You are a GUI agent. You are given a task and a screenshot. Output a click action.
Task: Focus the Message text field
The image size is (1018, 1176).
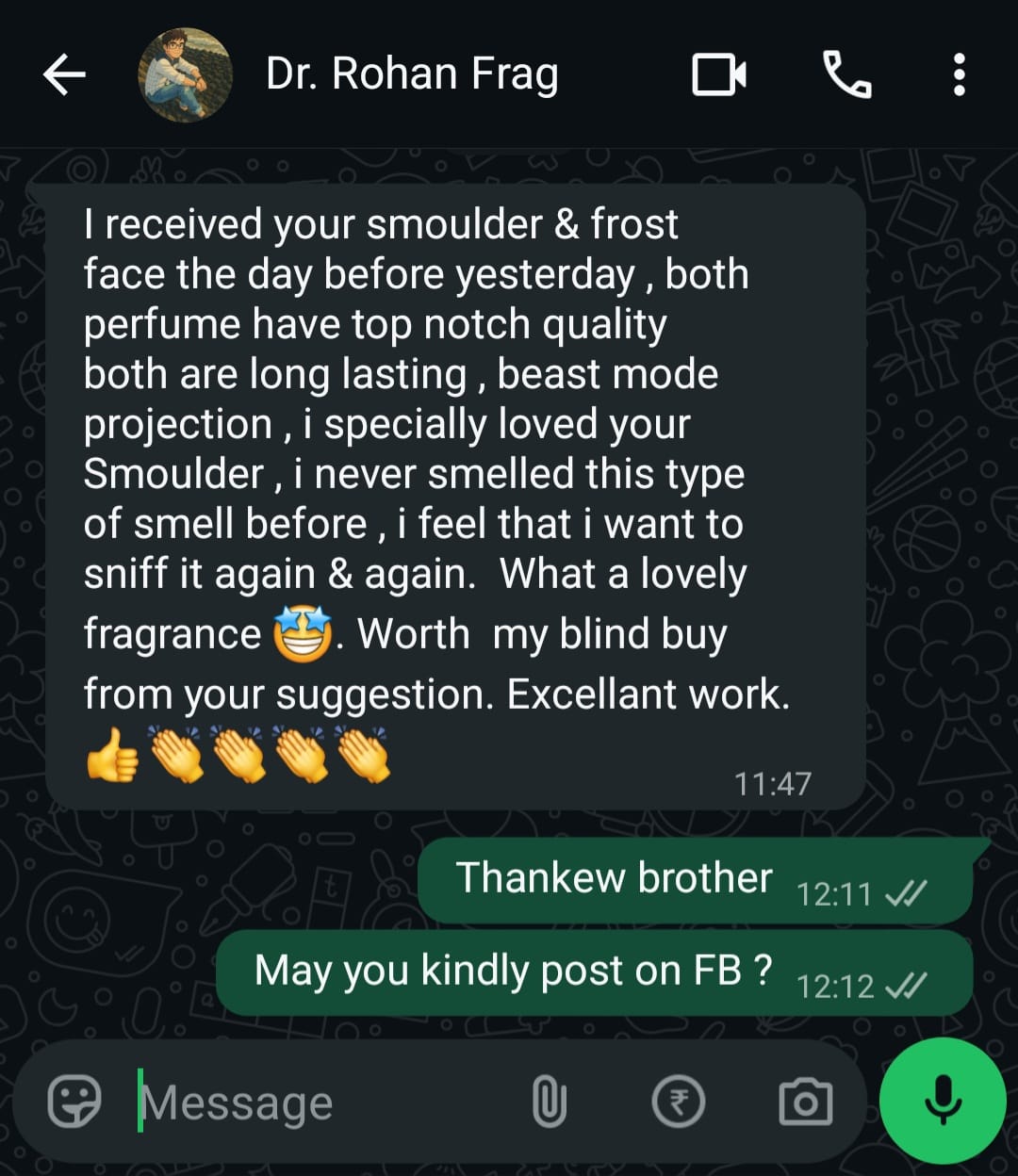(320, 1102)
